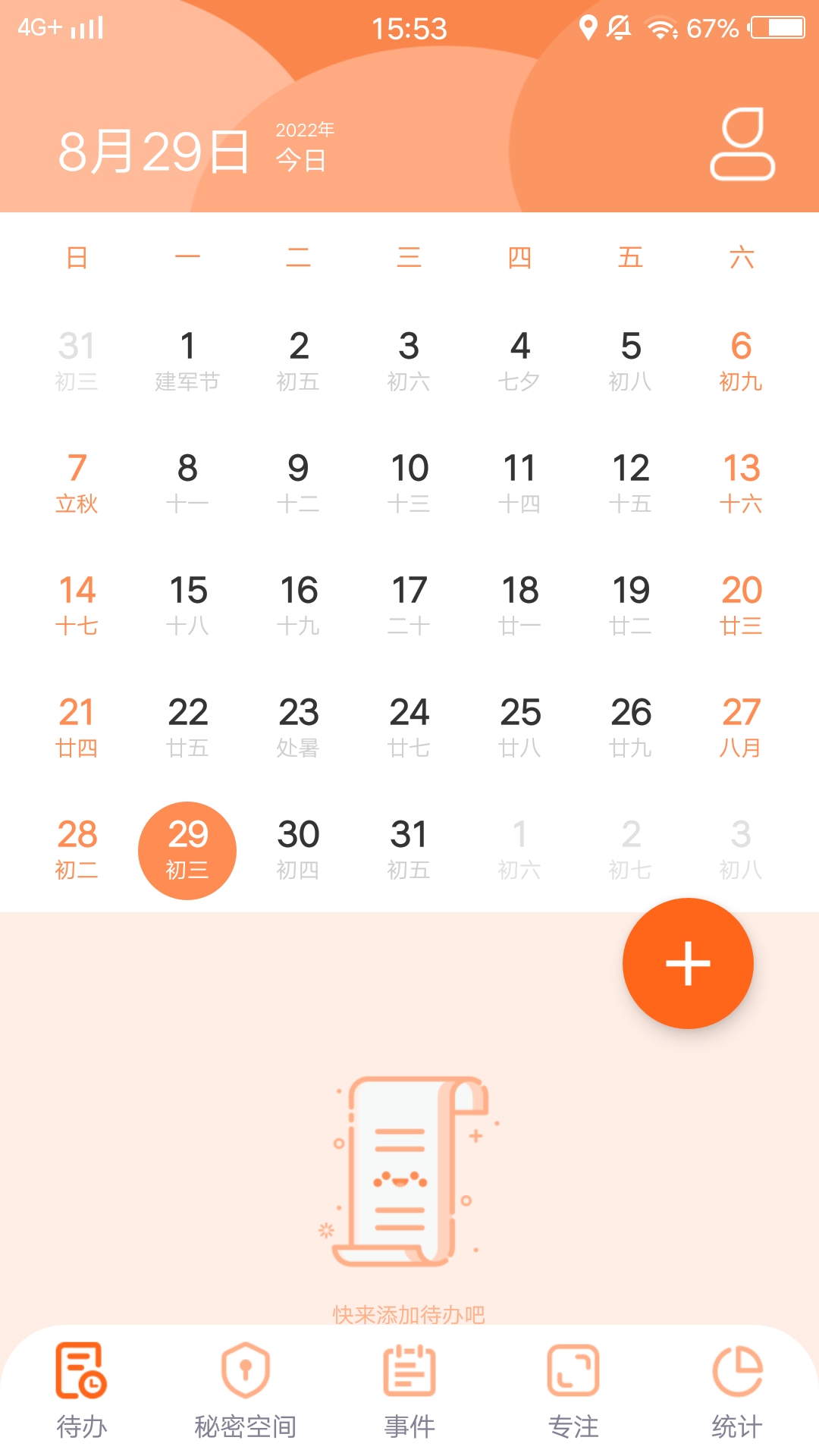This screenshot has height=1456, width=819.
Task: Tap the 8月29日 date header
Action: click(154, 151)
